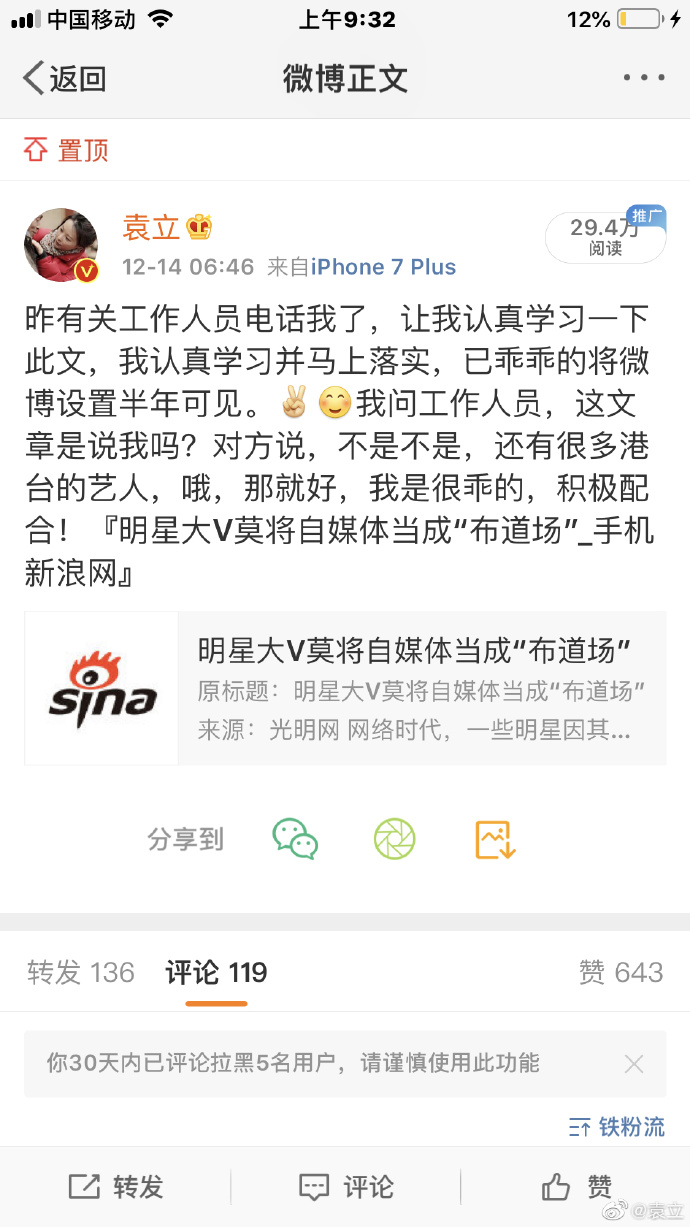Dismiss the 评论拉黑 warning banner
Viewport: 690px width, 1227px height.
[634, 1064]
